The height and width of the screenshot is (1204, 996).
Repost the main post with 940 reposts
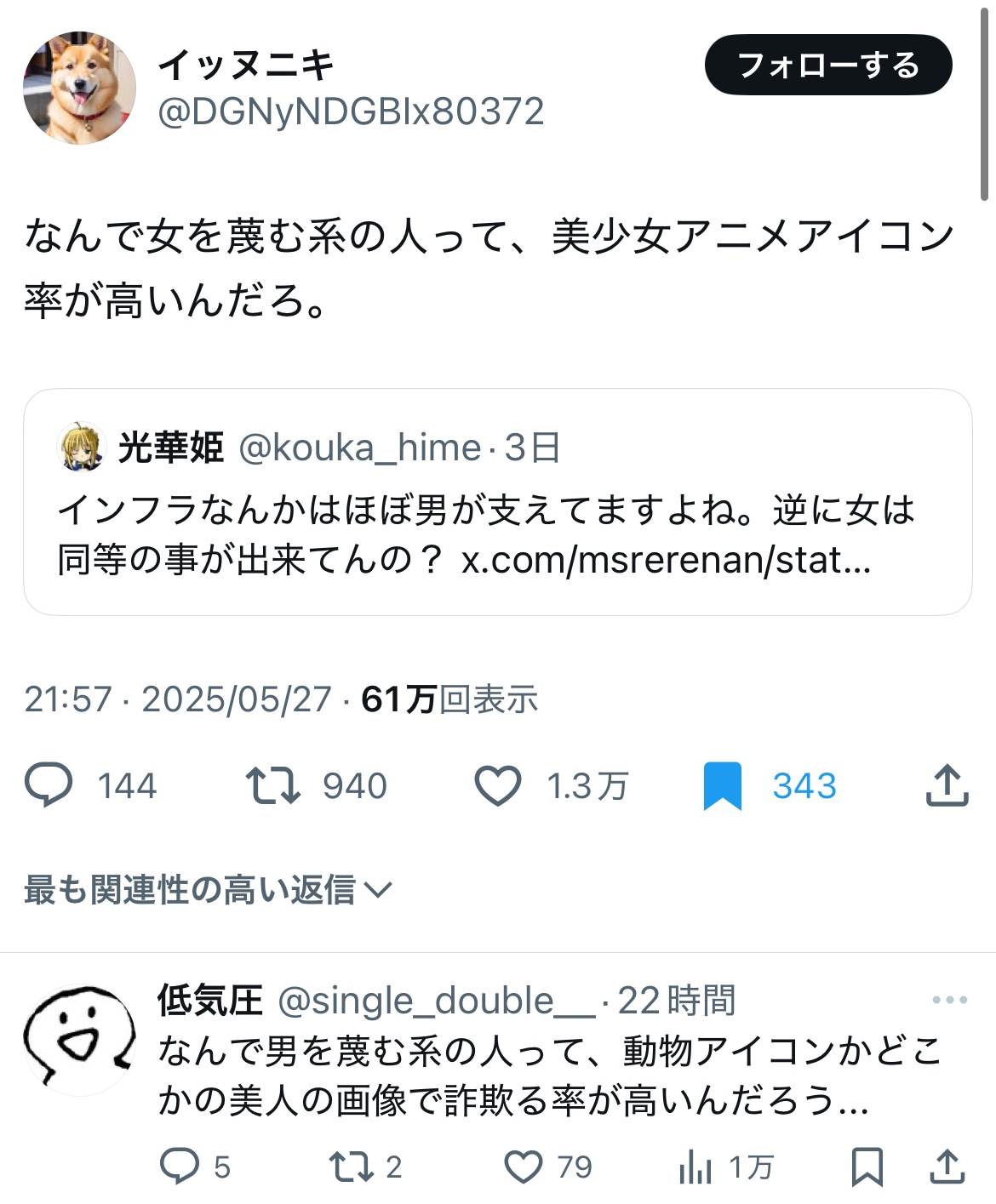(x=272, y=785)
